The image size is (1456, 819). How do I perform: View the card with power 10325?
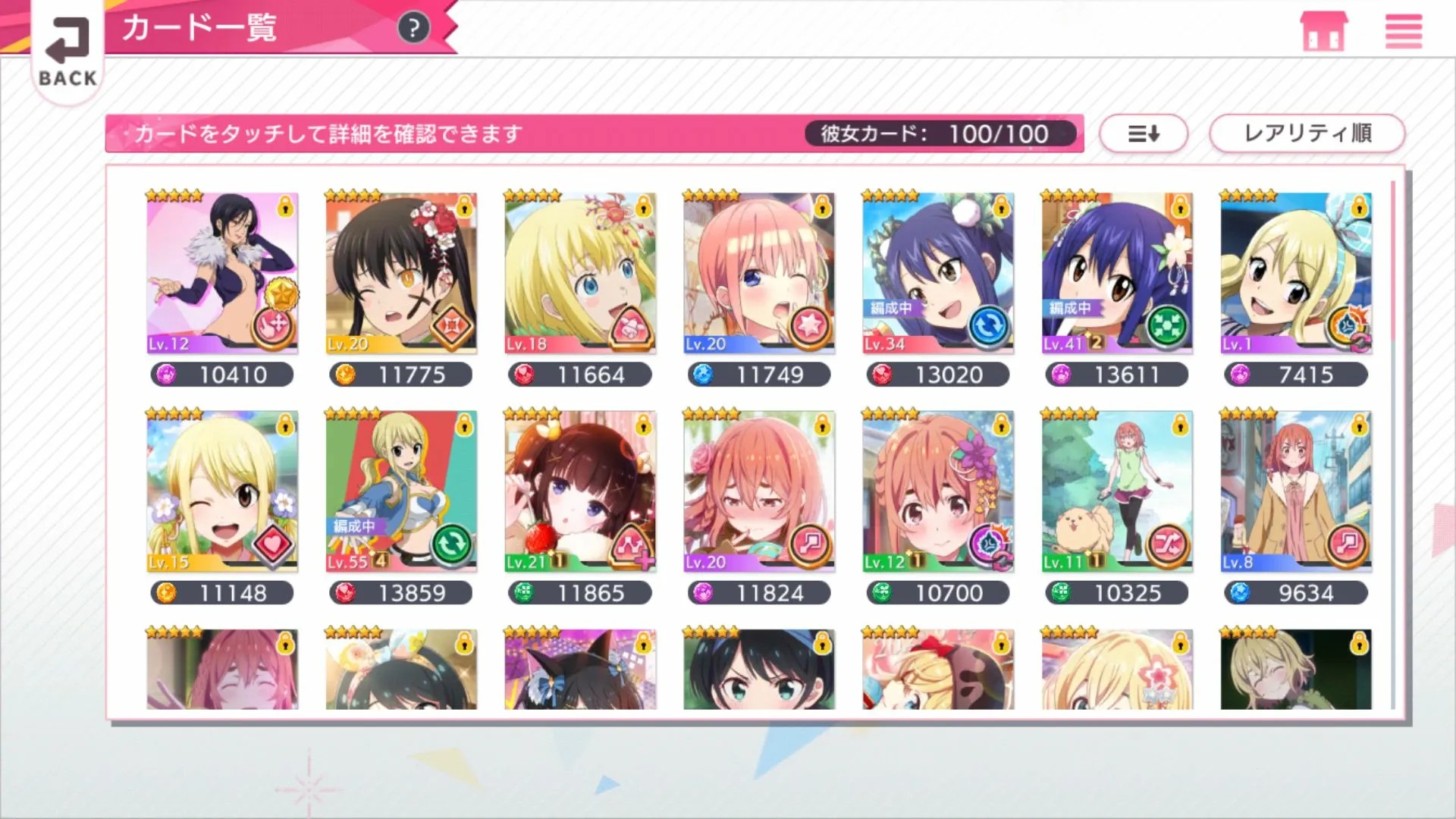[x=1117, y=491]
